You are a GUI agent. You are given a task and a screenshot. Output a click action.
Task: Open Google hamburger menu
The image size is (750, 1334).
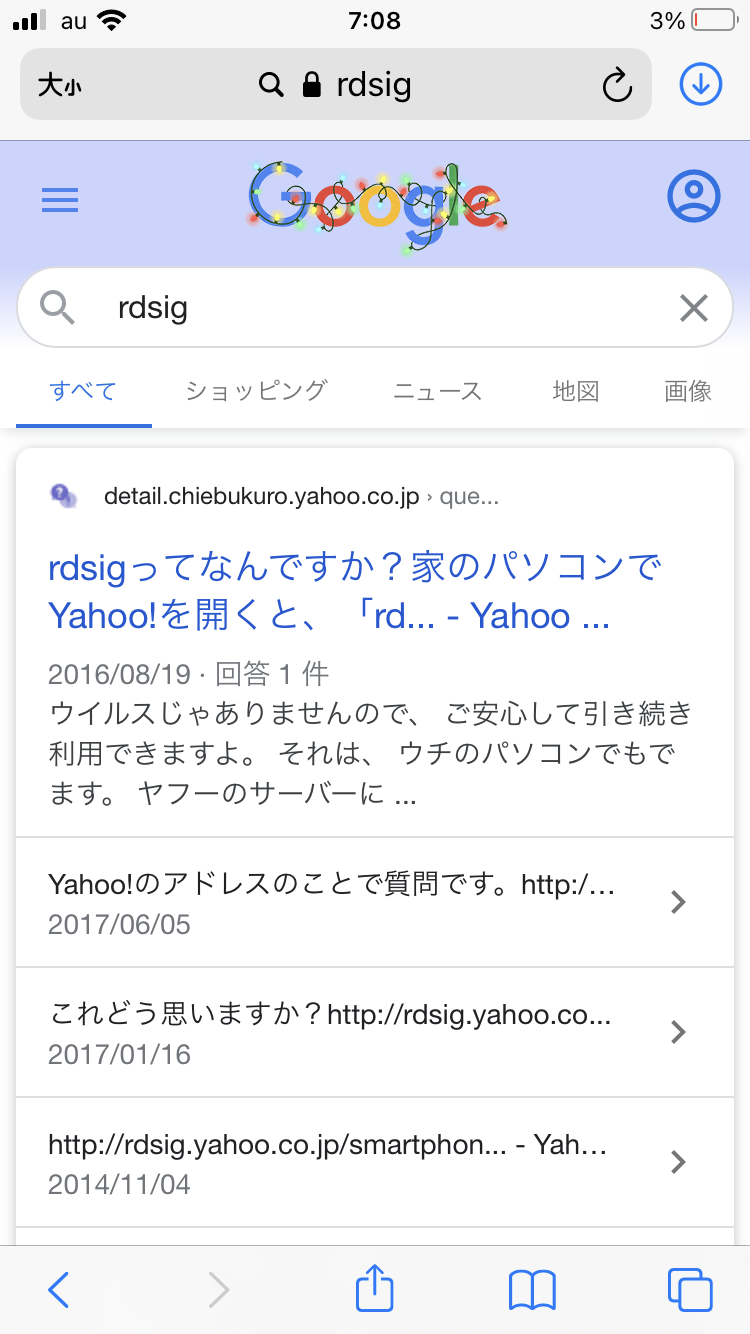60,201
